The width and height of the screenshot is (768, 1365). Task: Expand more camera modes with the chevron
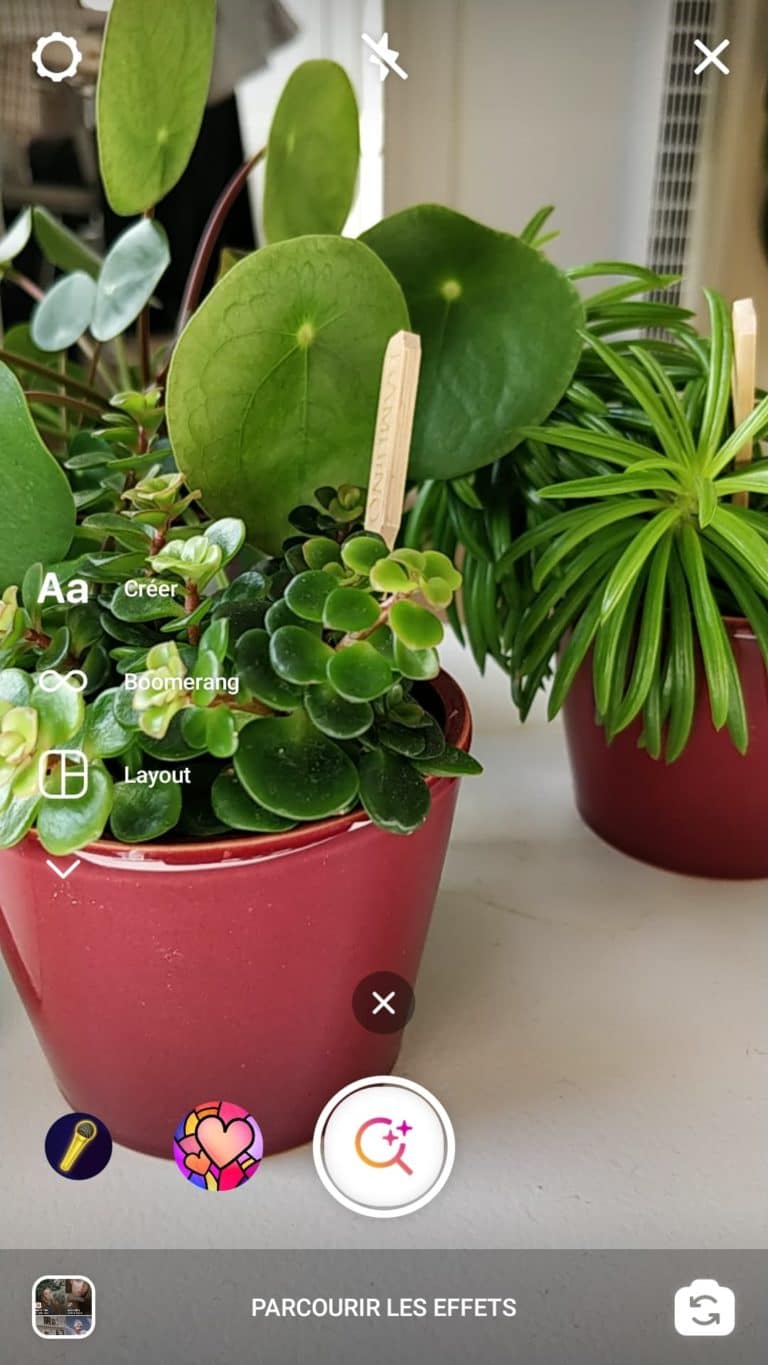point(63,869)
